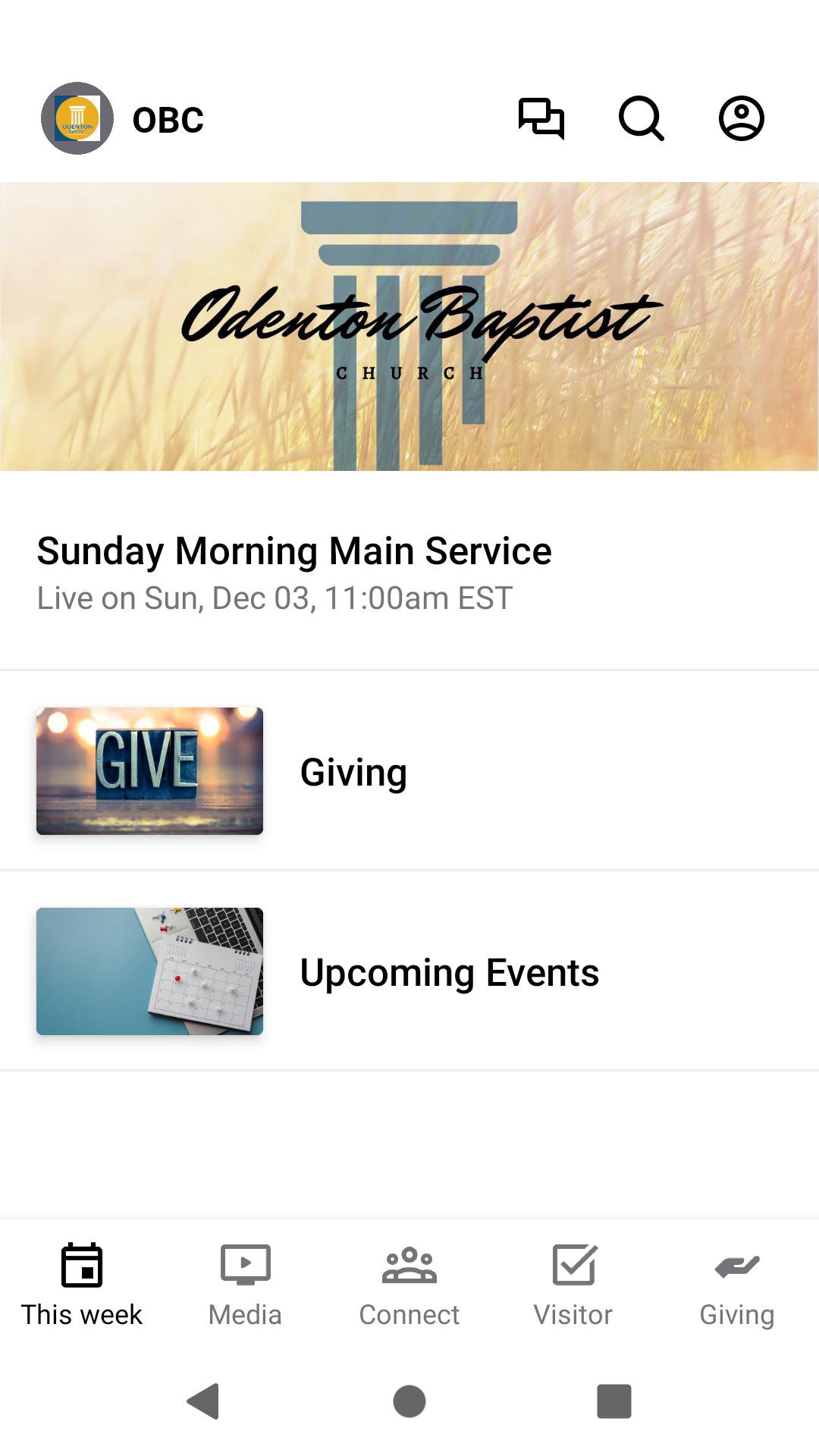The image size is (819, 1456).
Task: Go to the system home screen
Action: pos(409,1401)
